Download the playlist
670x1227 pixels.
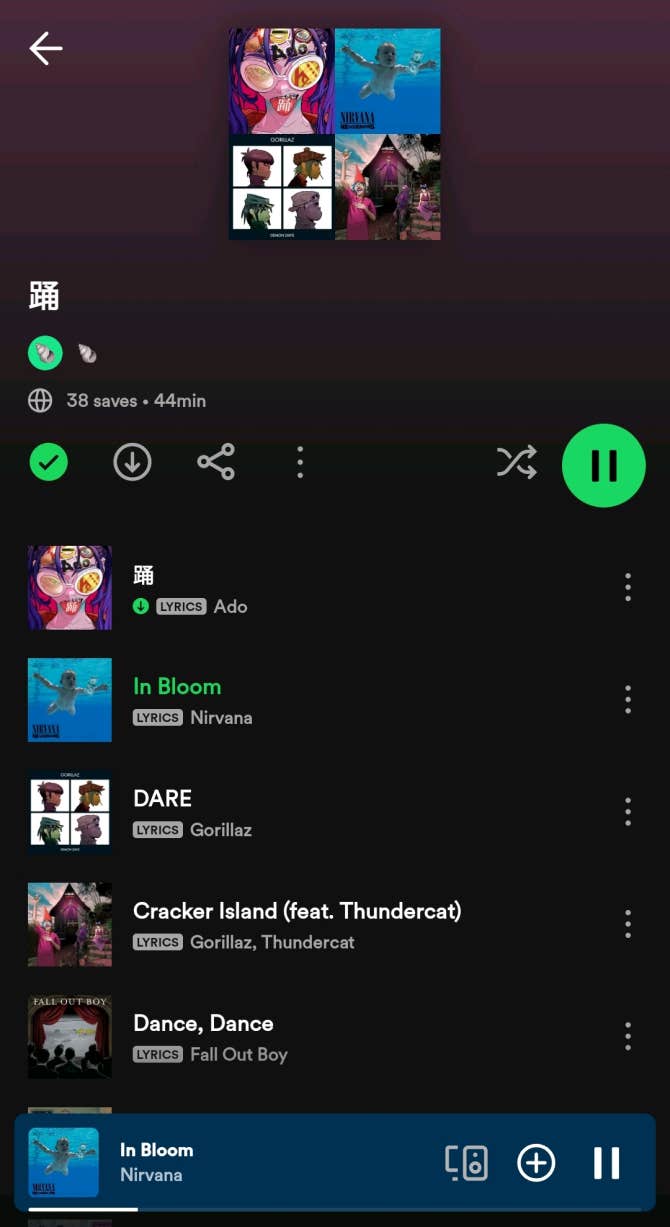pos(132,462)
